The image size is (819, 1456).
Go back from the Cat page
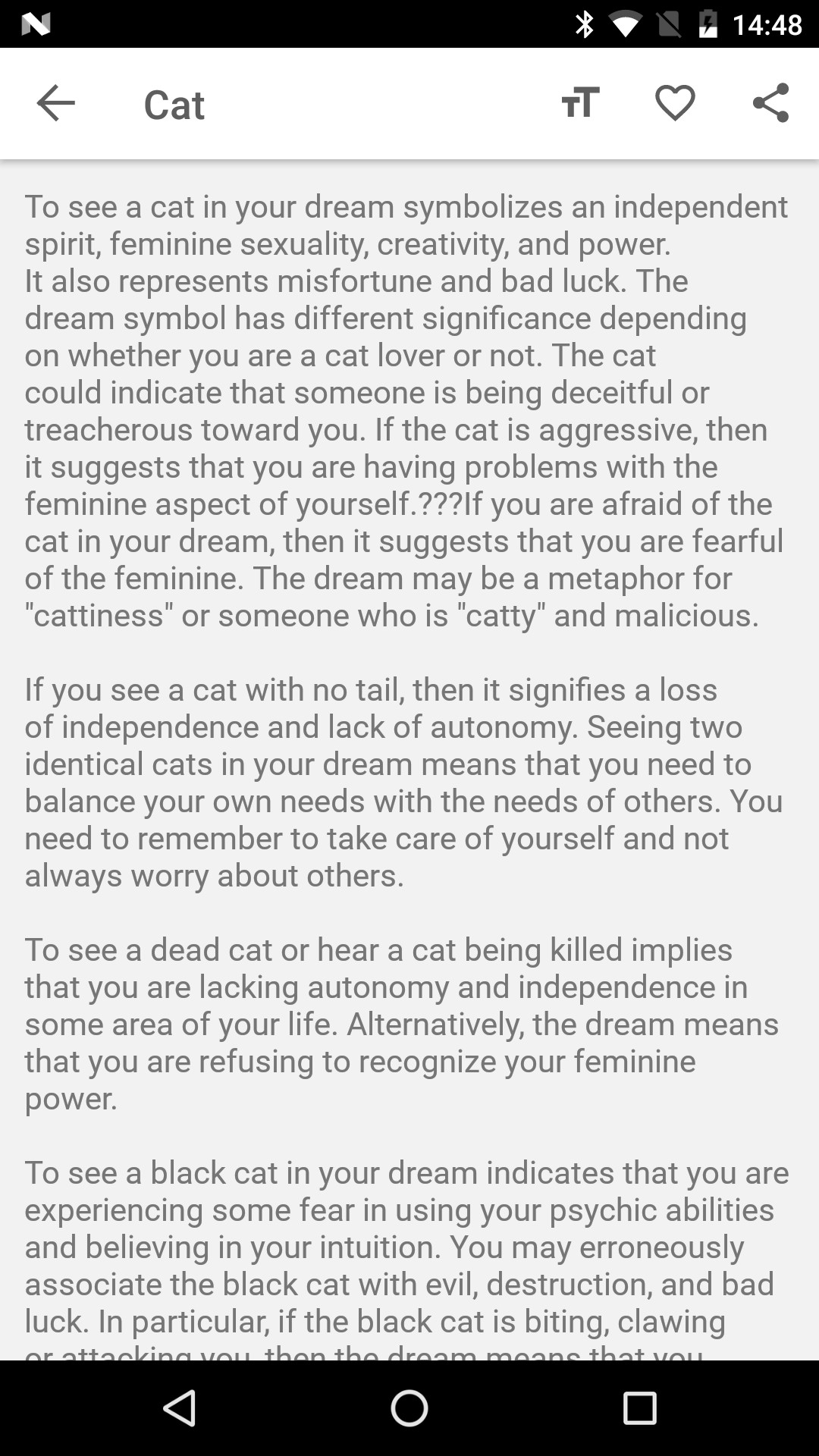pos(55,103)
